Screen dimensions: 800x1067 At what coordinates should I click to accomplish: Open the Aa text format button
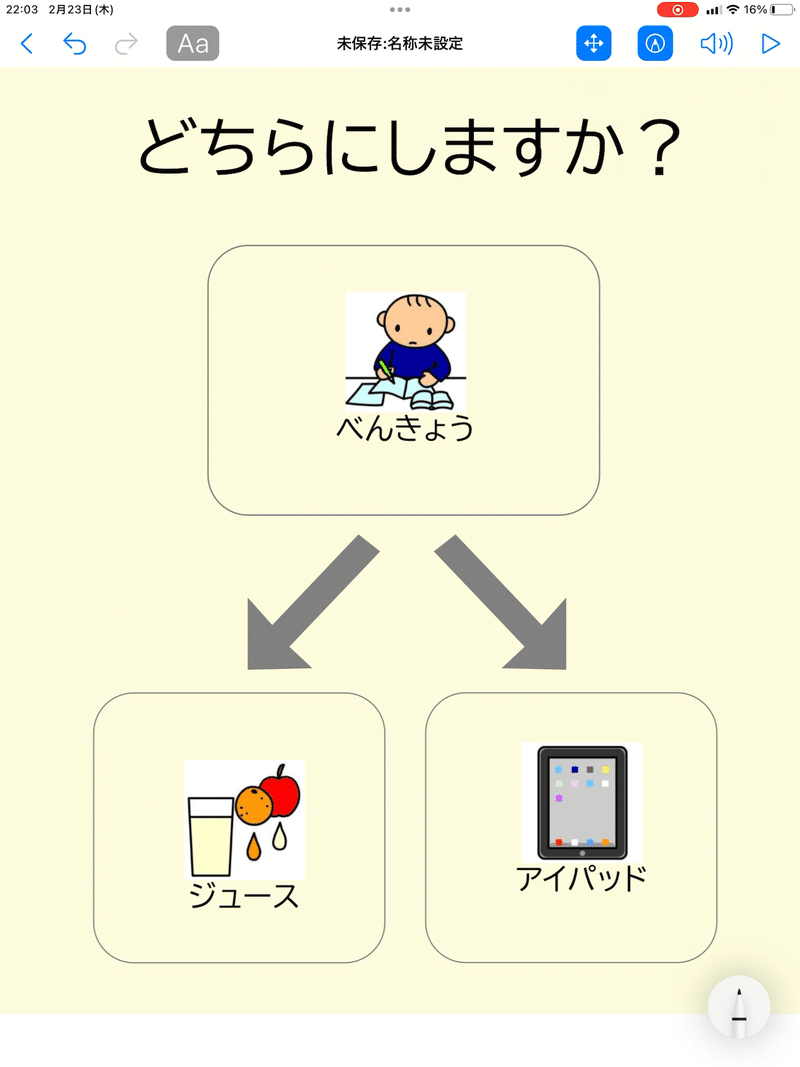[x=192, y=44]
